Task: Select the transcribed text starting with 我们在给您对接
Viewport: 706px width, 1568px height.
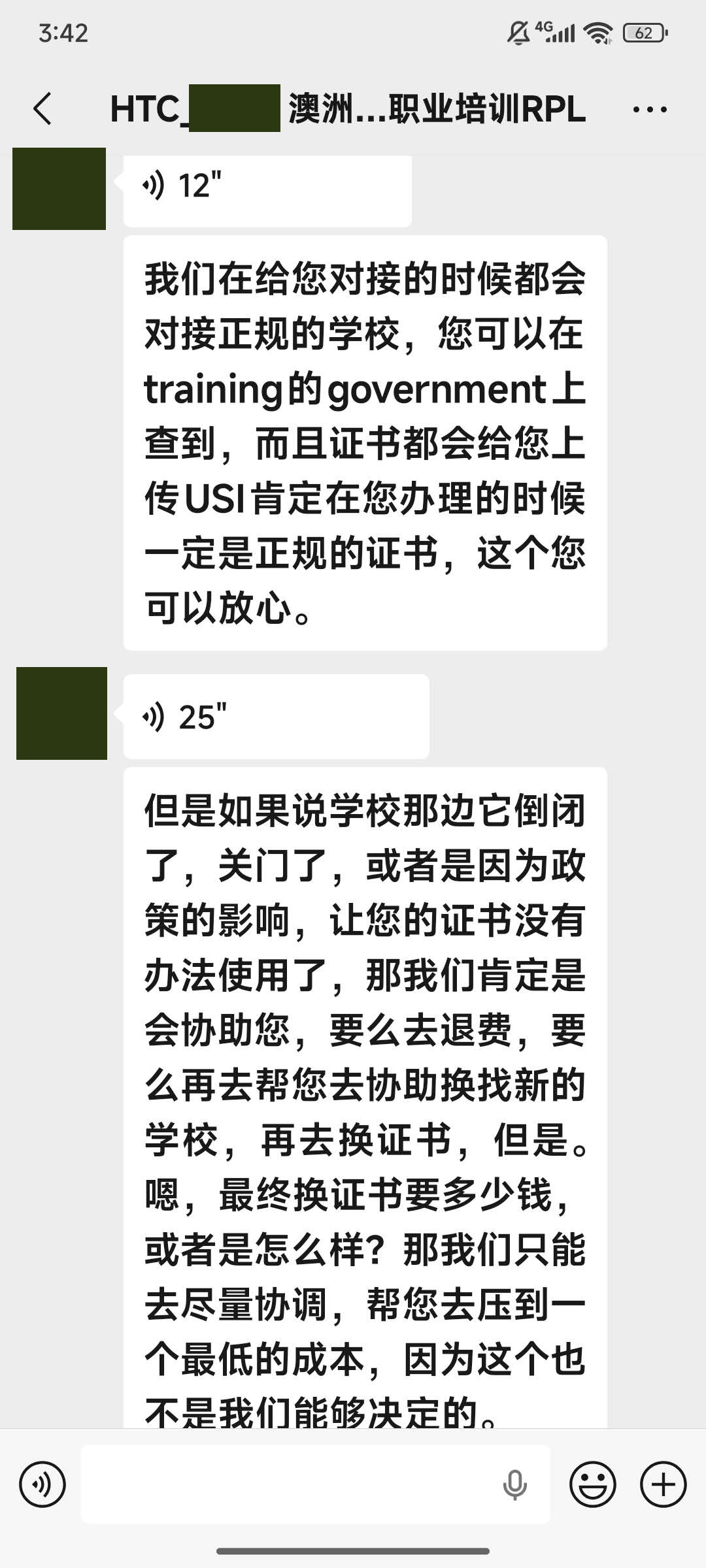Action: click(x=366, y=444)
